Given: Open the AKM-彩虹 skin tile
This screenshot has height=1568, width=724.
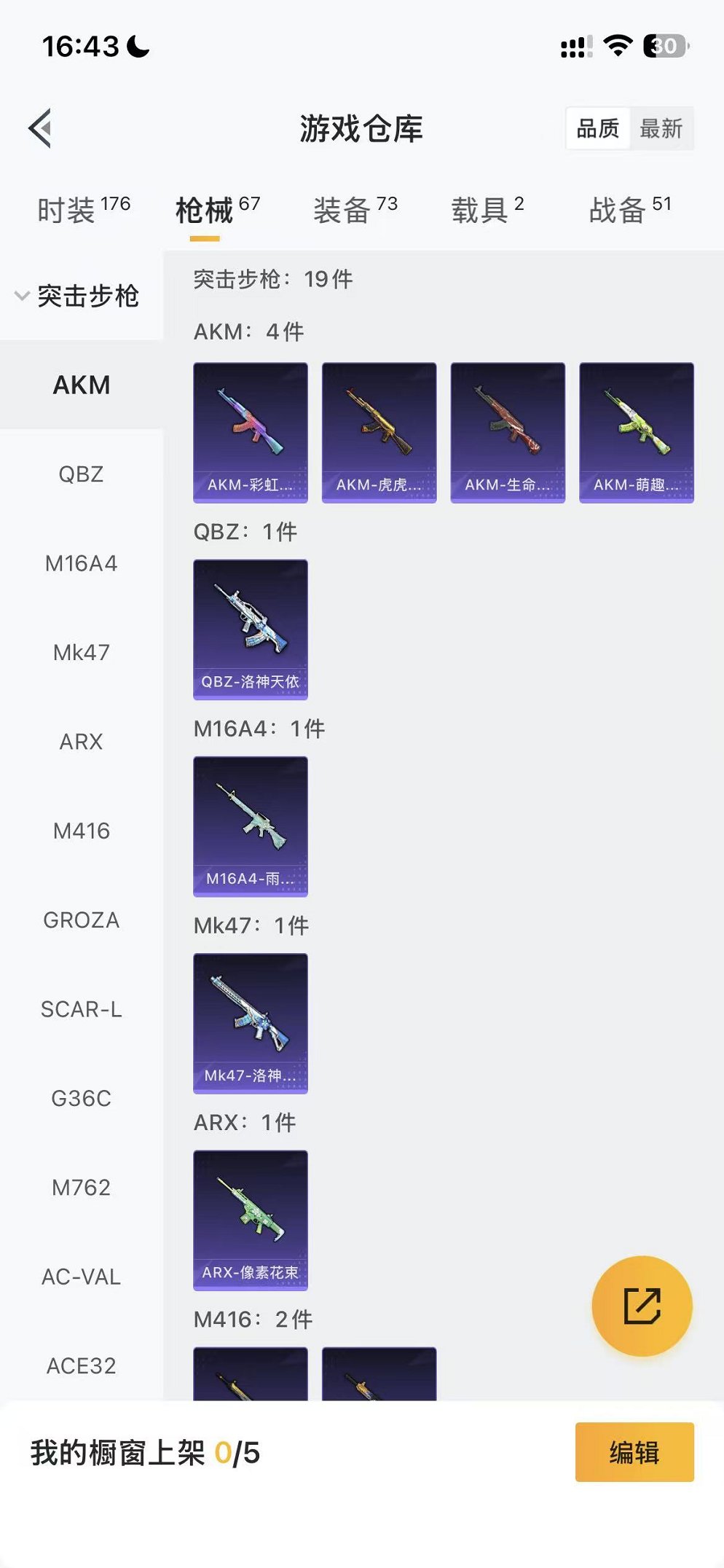Looking at the screenshot, I should click(x=250, y=432).
